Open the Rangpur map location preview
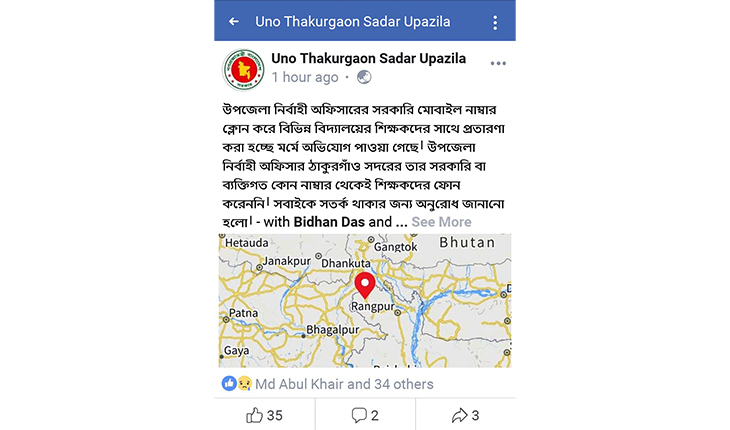The height and width of the screenshot is (430, 730). click(365, 300)
